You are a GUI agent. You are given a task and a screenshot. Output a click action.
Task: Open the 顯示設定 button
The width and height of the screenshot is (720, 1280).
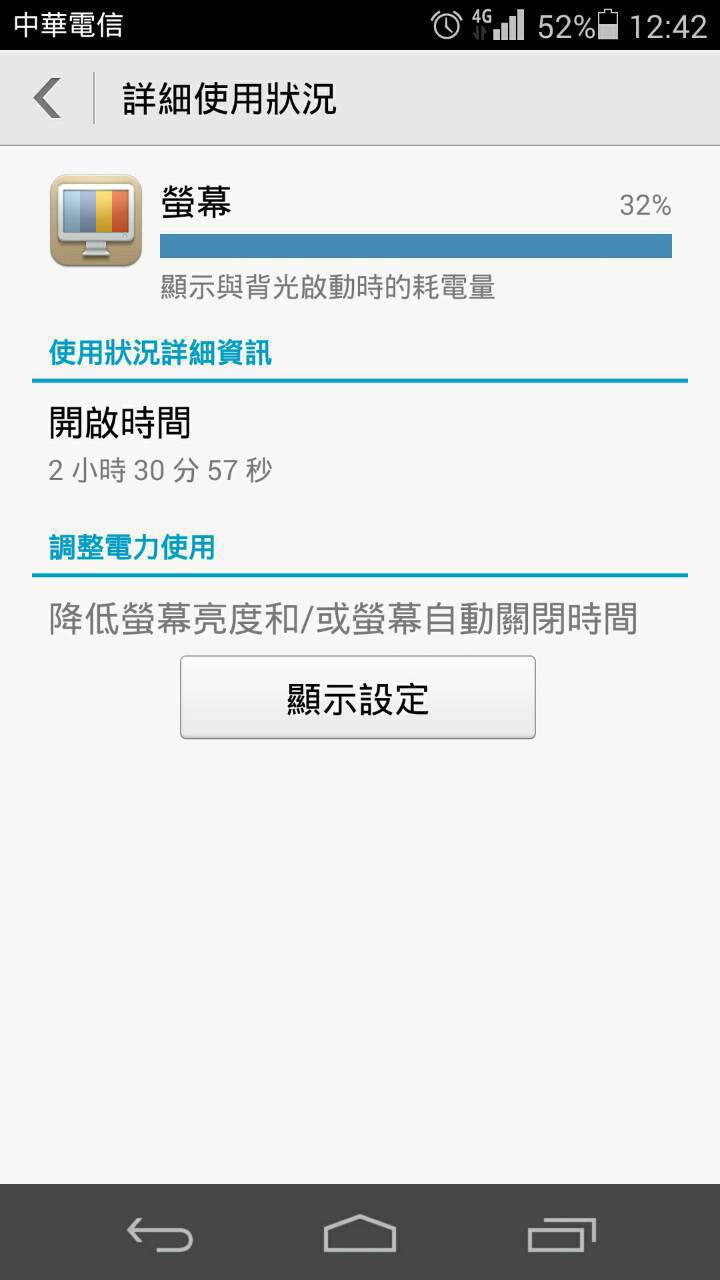tap(357, 698)
